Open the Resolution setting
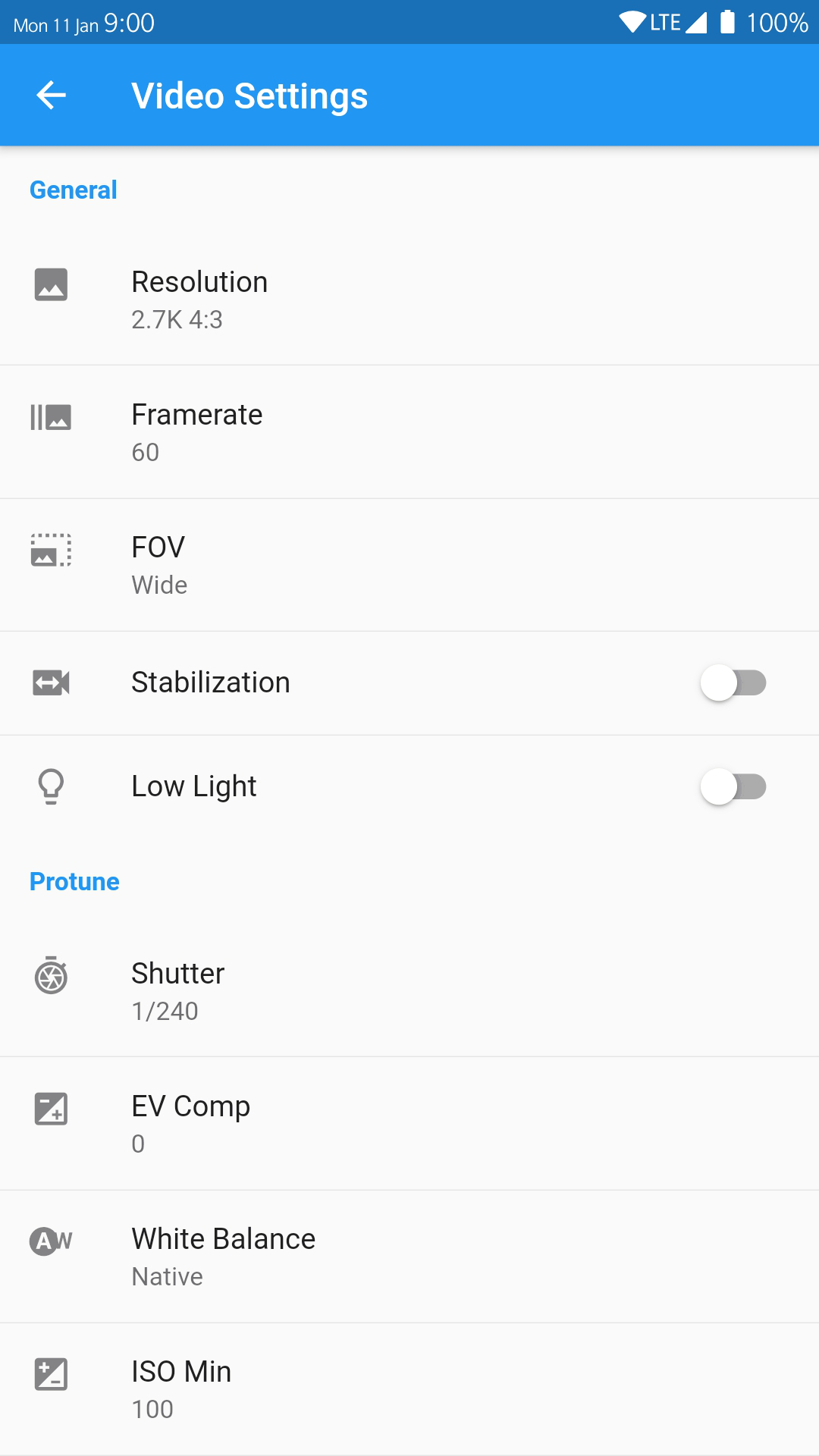 409,300
